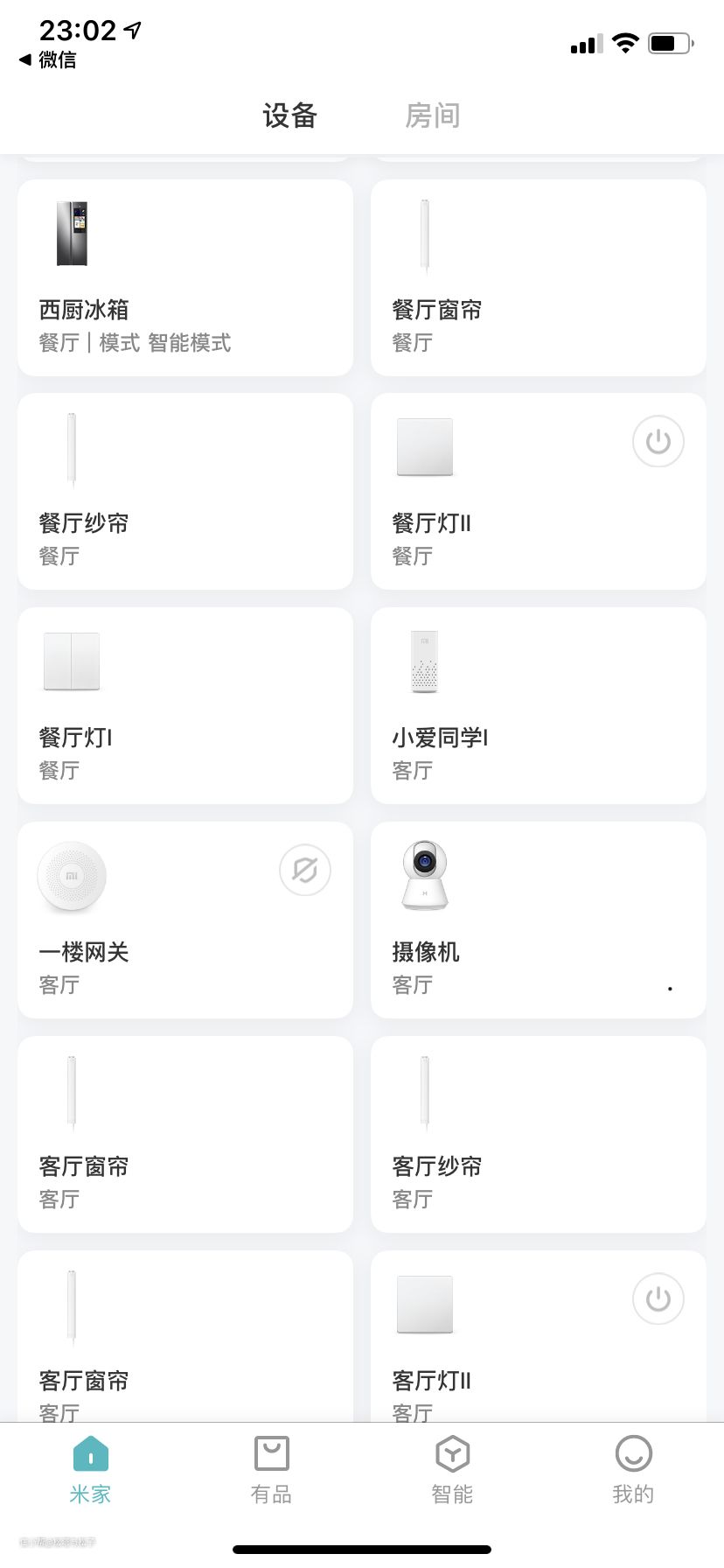Open the 餐厅纱帘 device card
This screenshot has width=724, height=1568.
pos(185,492)
